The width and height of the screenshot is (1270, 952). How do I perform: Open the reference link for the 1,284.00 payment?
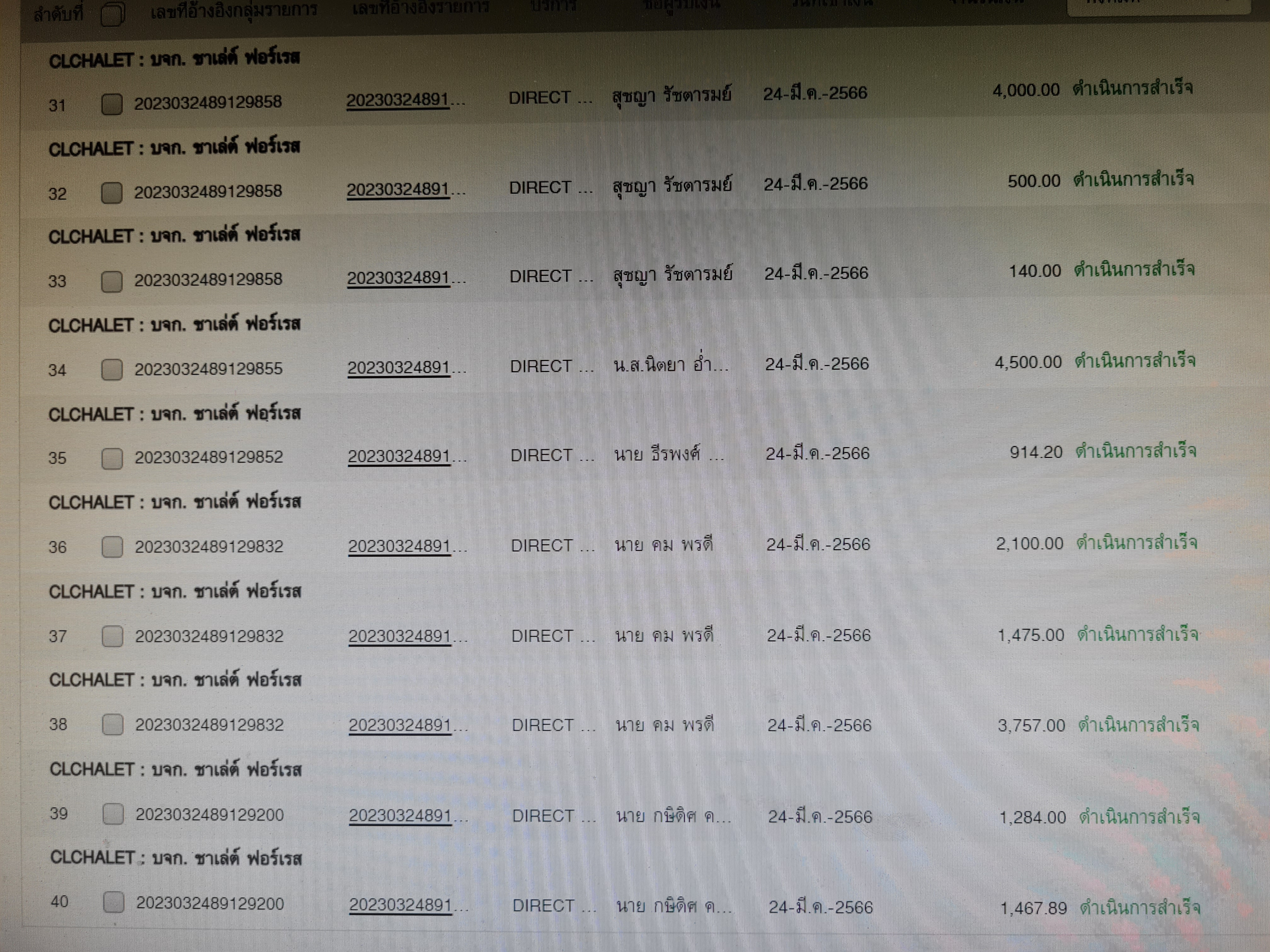click(x=401, y=815)
